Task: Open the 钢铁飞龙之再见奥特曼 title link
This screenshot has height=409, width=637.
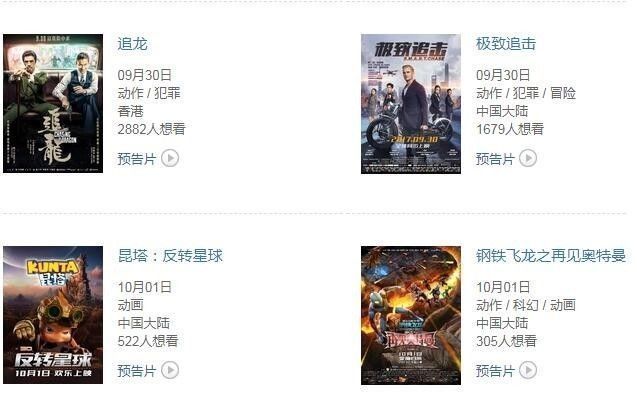Action: [x=551, y=256]
